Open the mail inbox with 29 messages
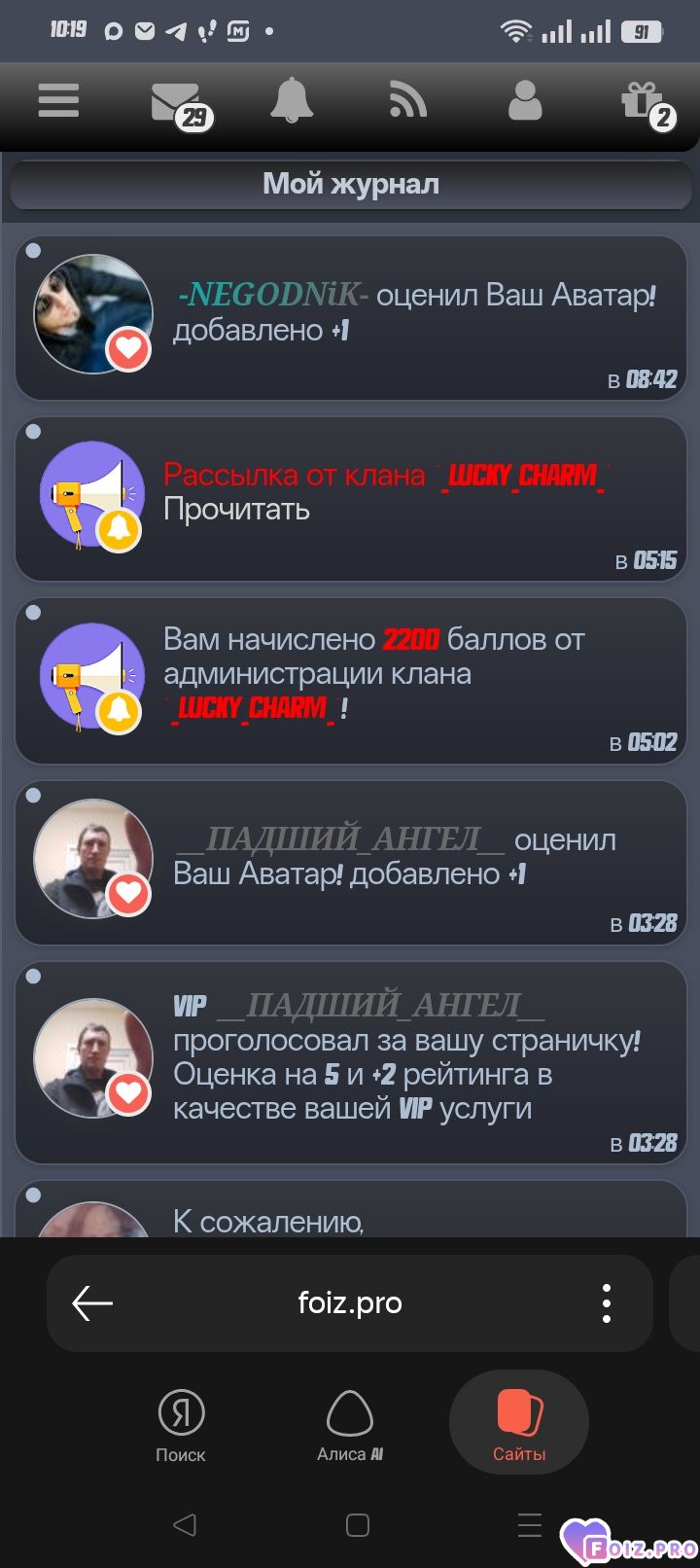Viewport: 700px width, 1568px height. 176,102
